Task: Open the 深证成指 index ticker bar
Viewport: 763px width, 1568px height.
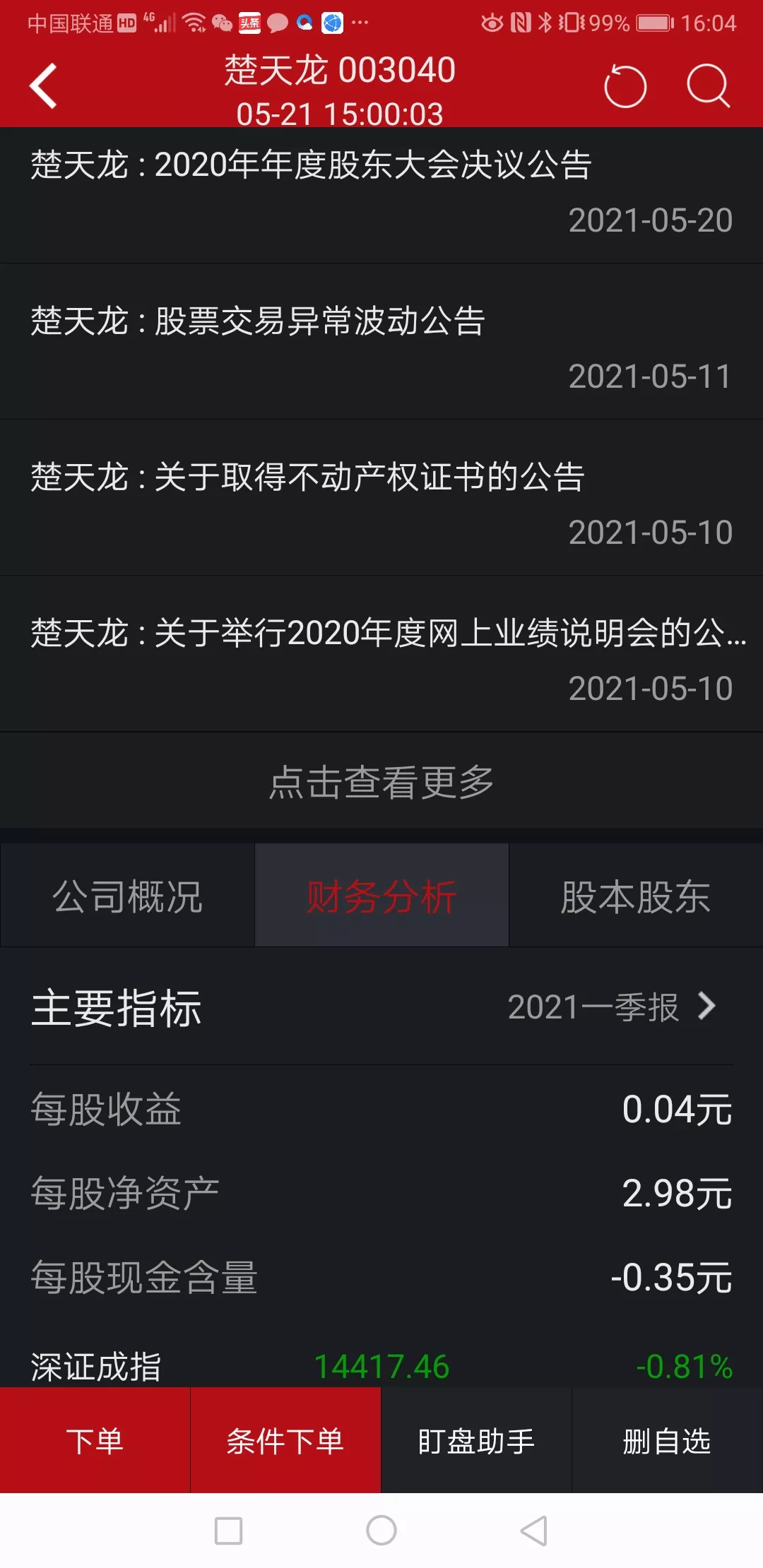Action: [381, 1366]
